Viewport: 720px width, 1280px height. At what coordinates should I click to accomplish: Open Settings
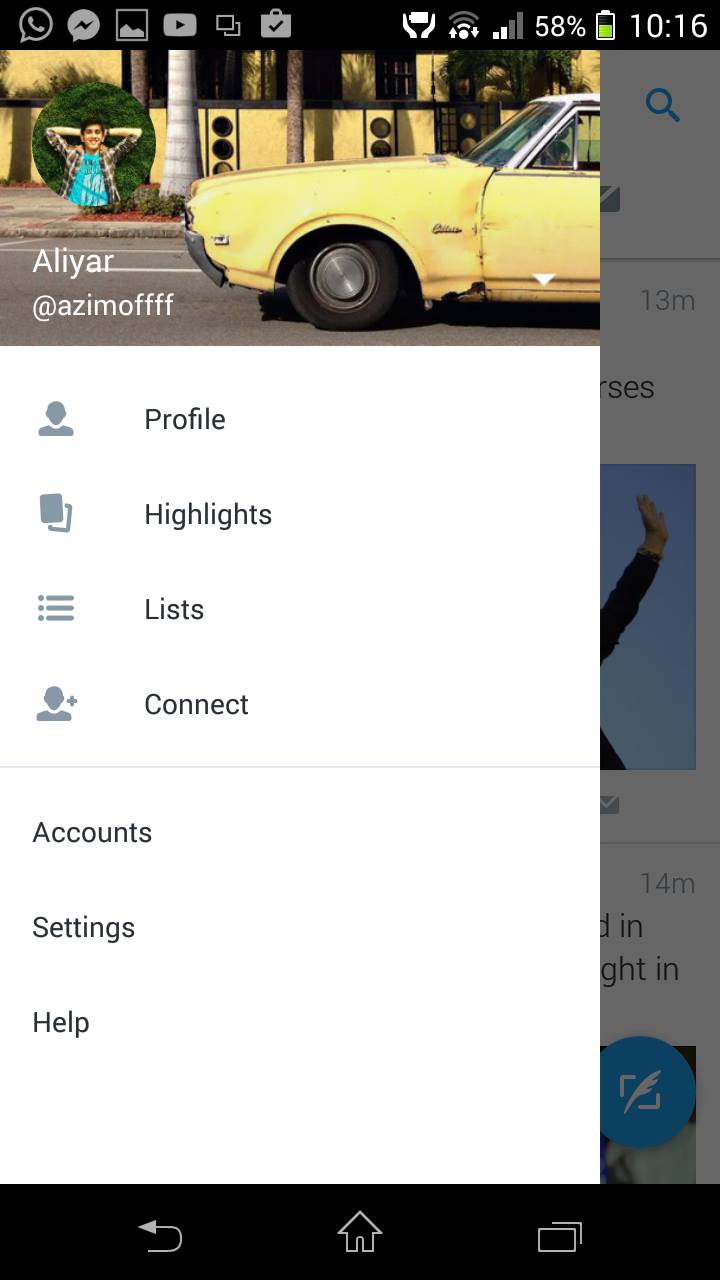point(84,927)
